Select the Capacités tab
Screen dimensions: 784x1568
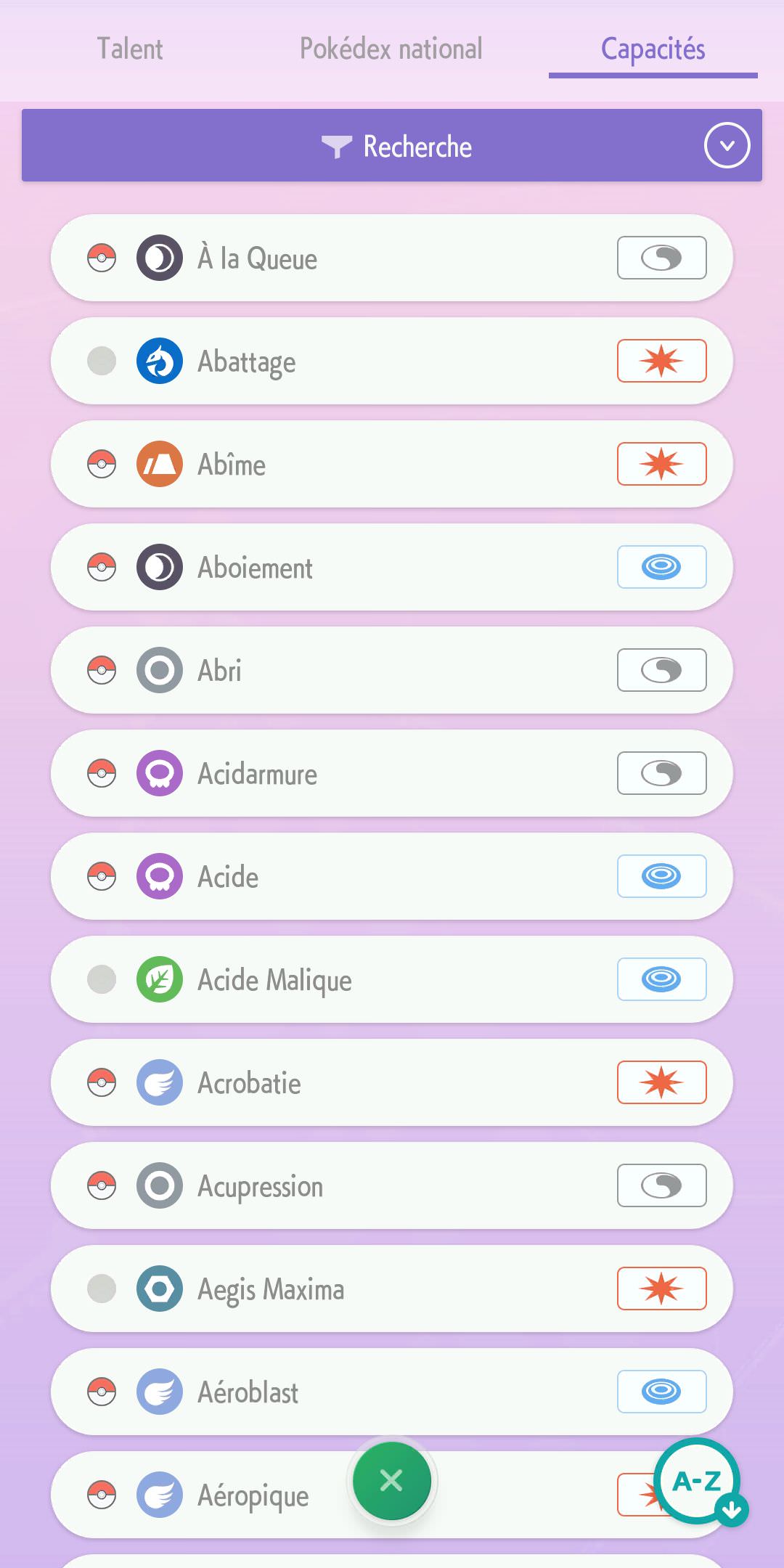click(653, 49)
